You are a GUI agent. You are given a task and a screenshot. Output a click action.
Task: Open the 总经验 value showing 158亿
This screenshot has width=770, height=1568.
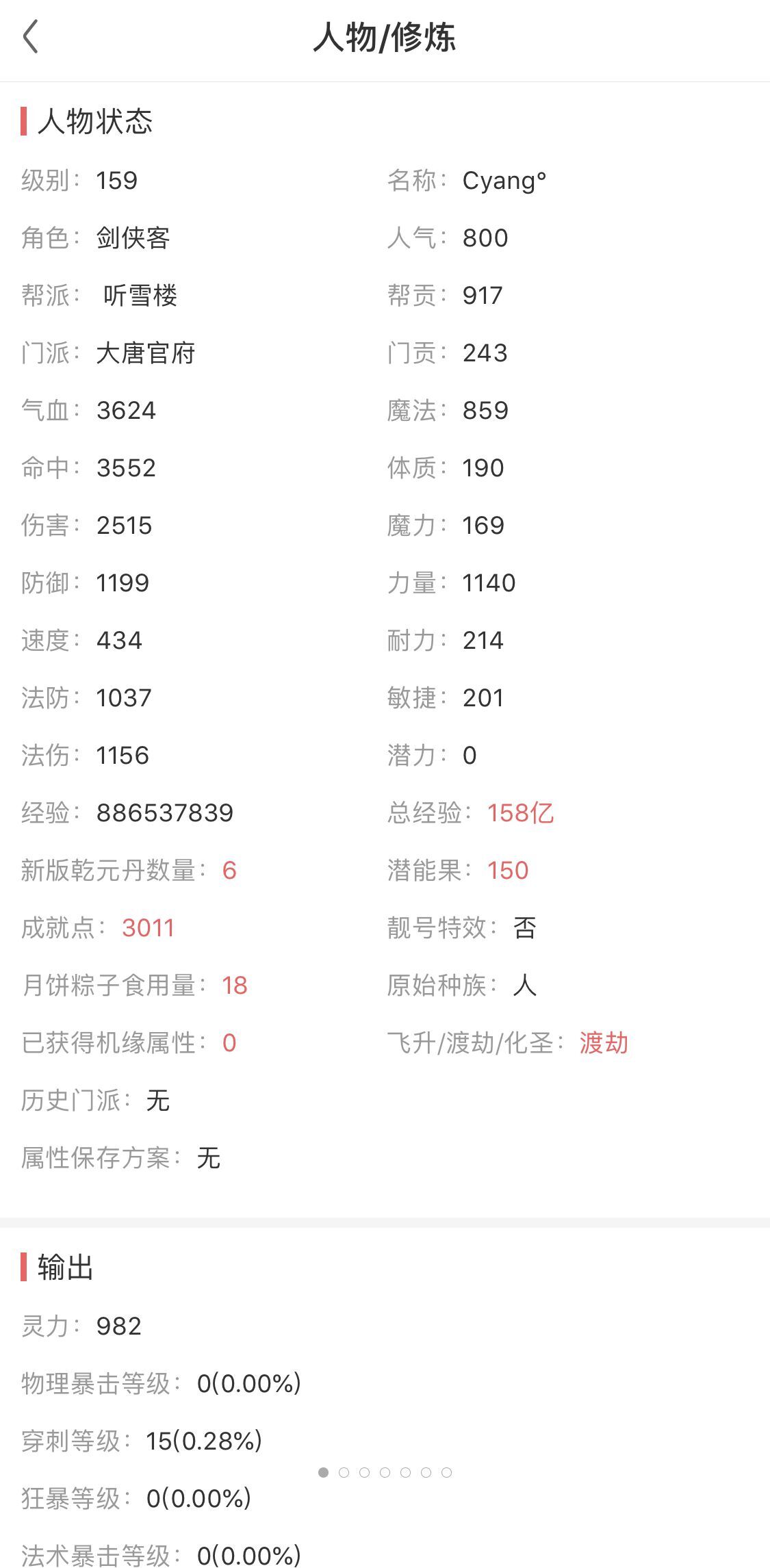521,813
